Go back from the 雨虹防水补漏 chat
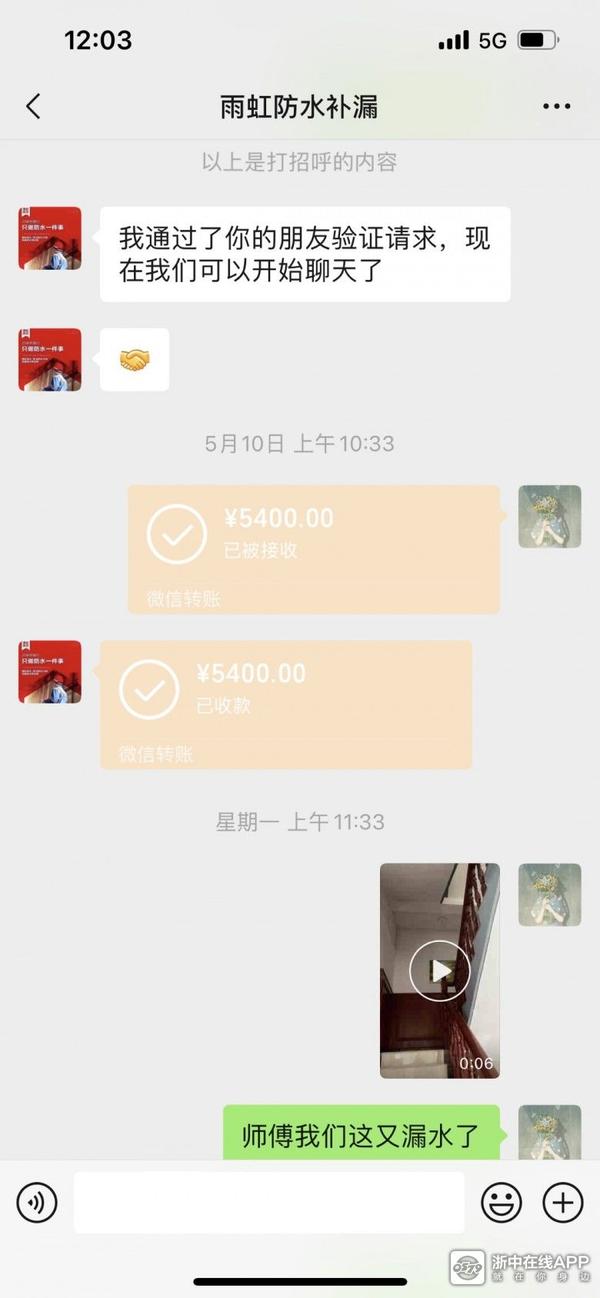Screen dimensions: 600x1298 pyautogui.click(x=34, y=107)
